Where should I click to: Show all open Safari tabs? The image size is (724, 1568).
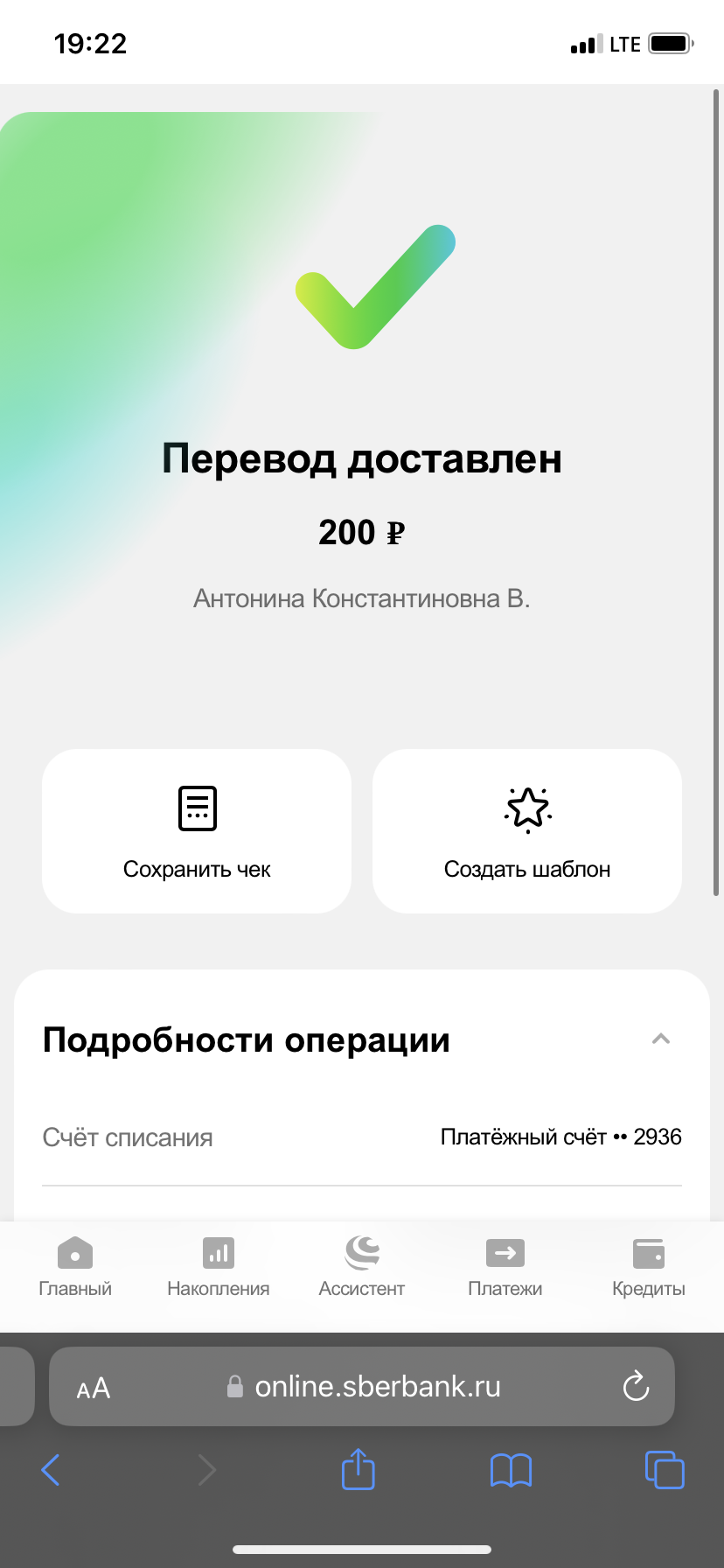pos(665,1470)
